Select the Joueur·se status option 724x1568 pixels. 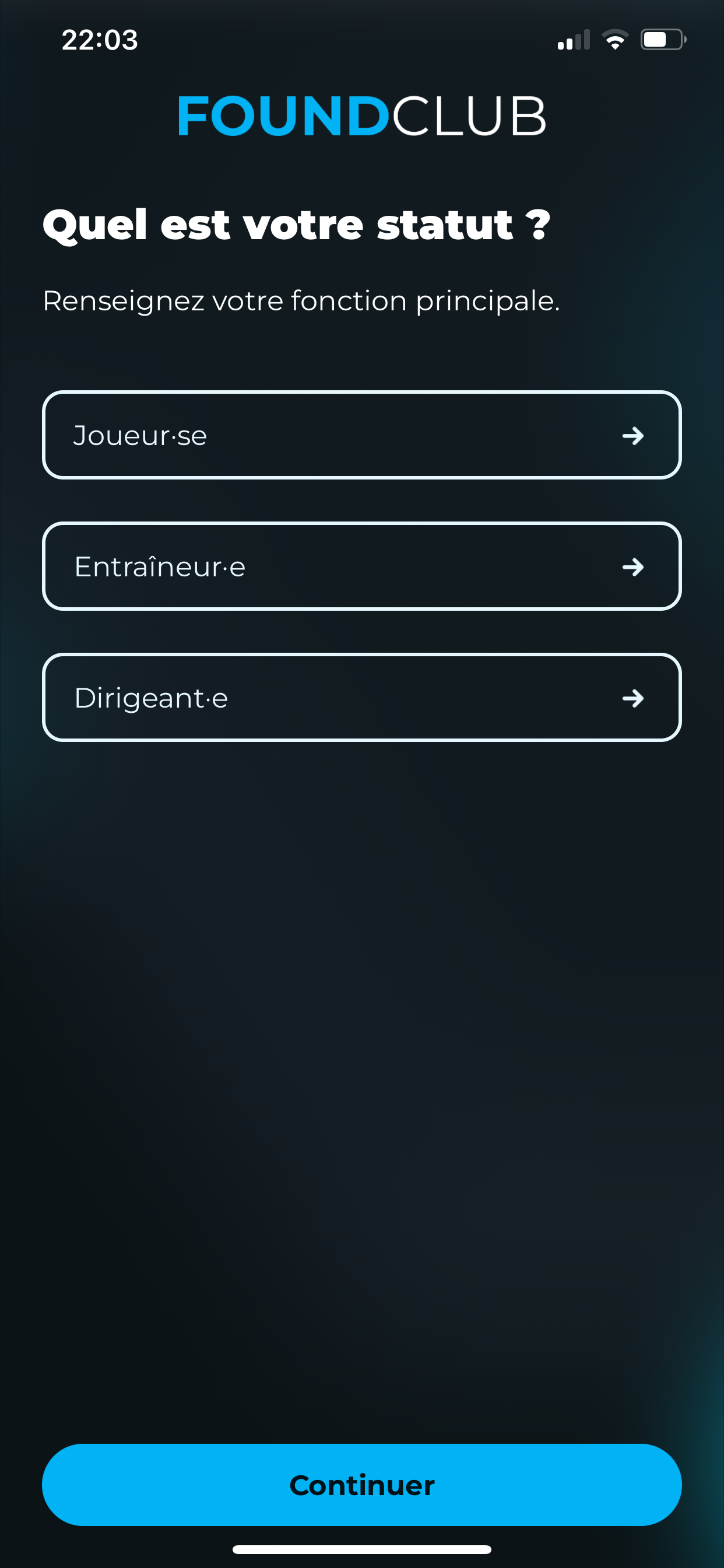click(x=361, y=435)
